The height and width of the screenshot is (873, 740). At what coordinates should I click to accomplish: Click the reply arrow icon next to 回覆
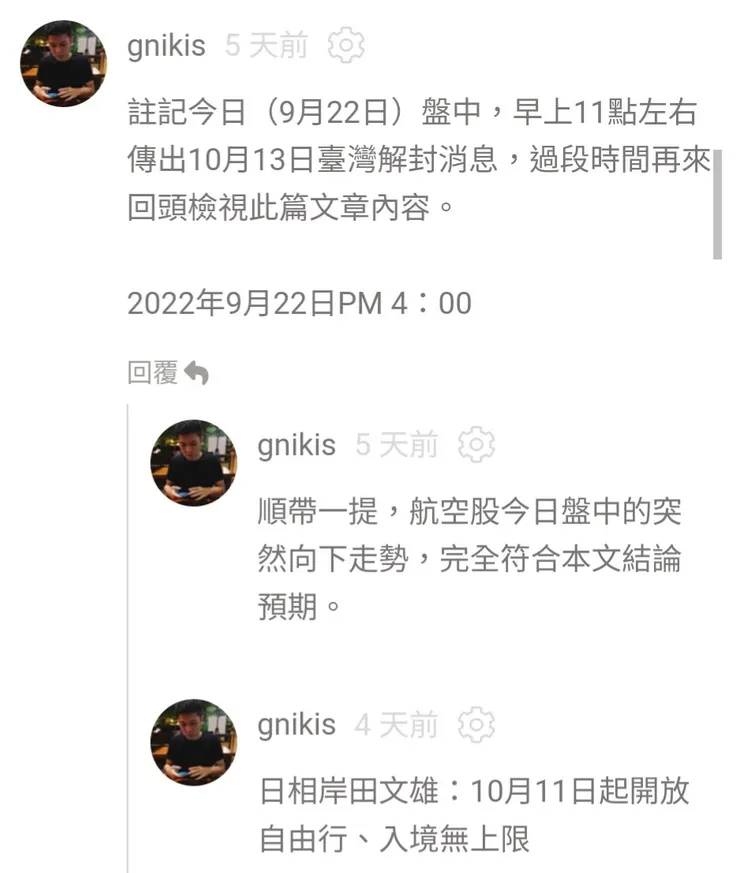click(x=202, y=371)
